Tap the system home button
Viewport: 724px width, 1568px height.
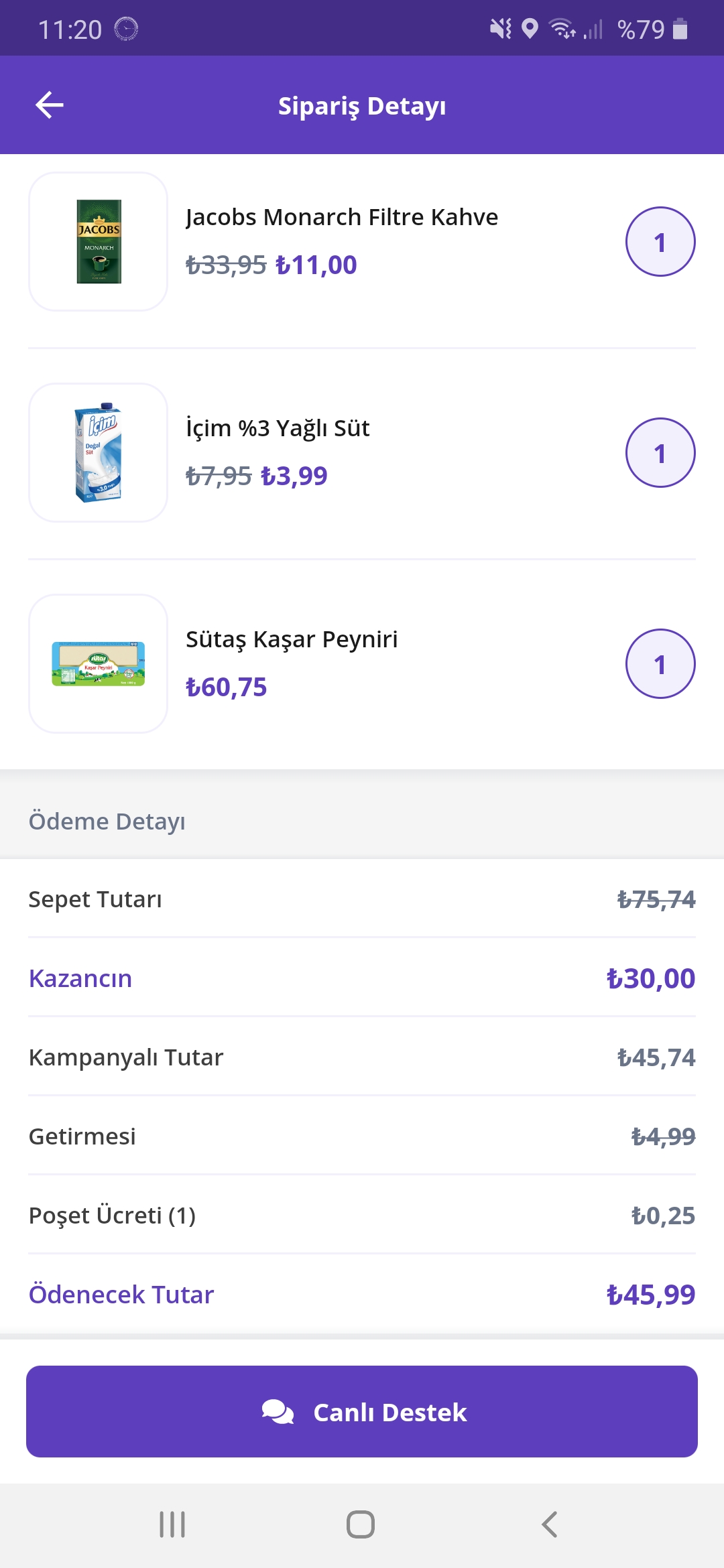[x=361, y=1524]
